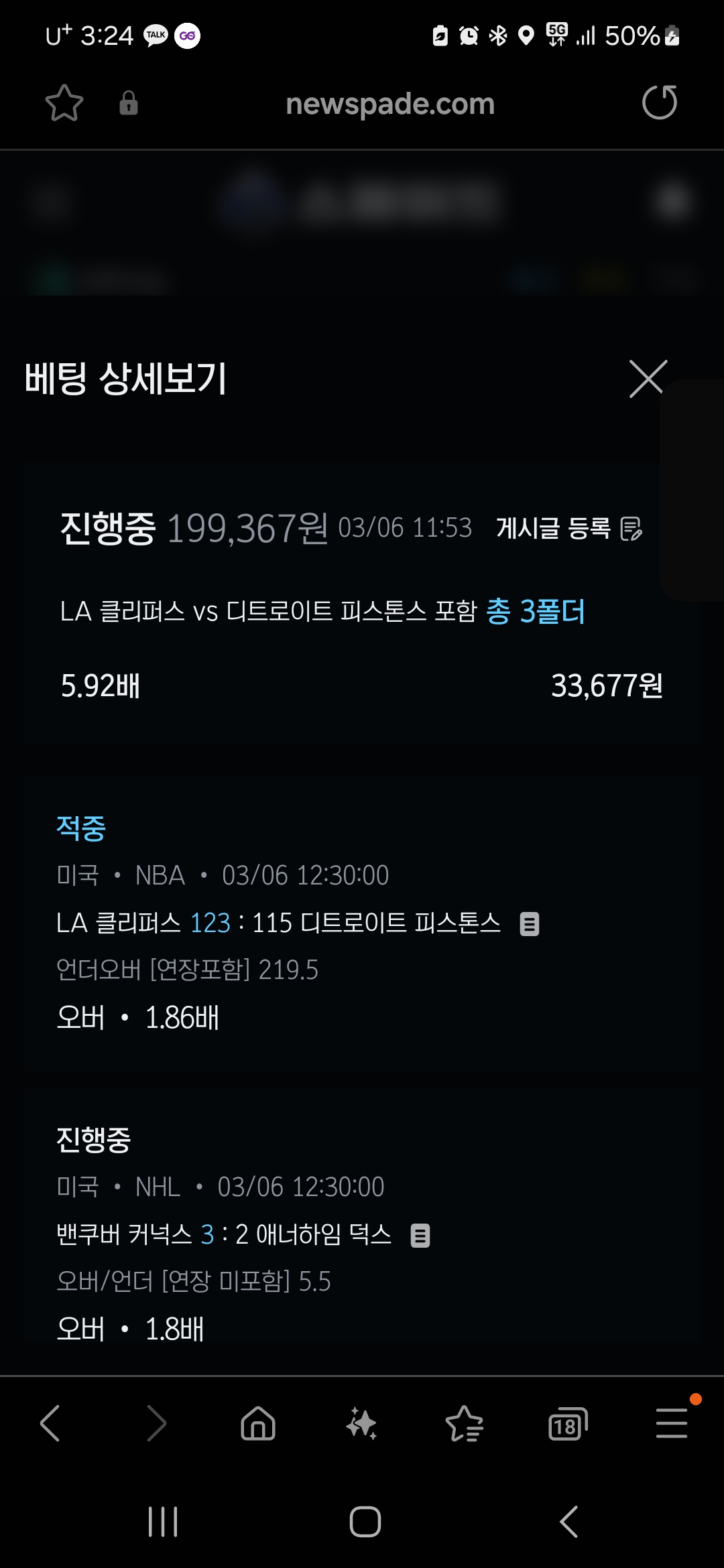
Task: Reload the newspade.com page
Action: point(660,103)
